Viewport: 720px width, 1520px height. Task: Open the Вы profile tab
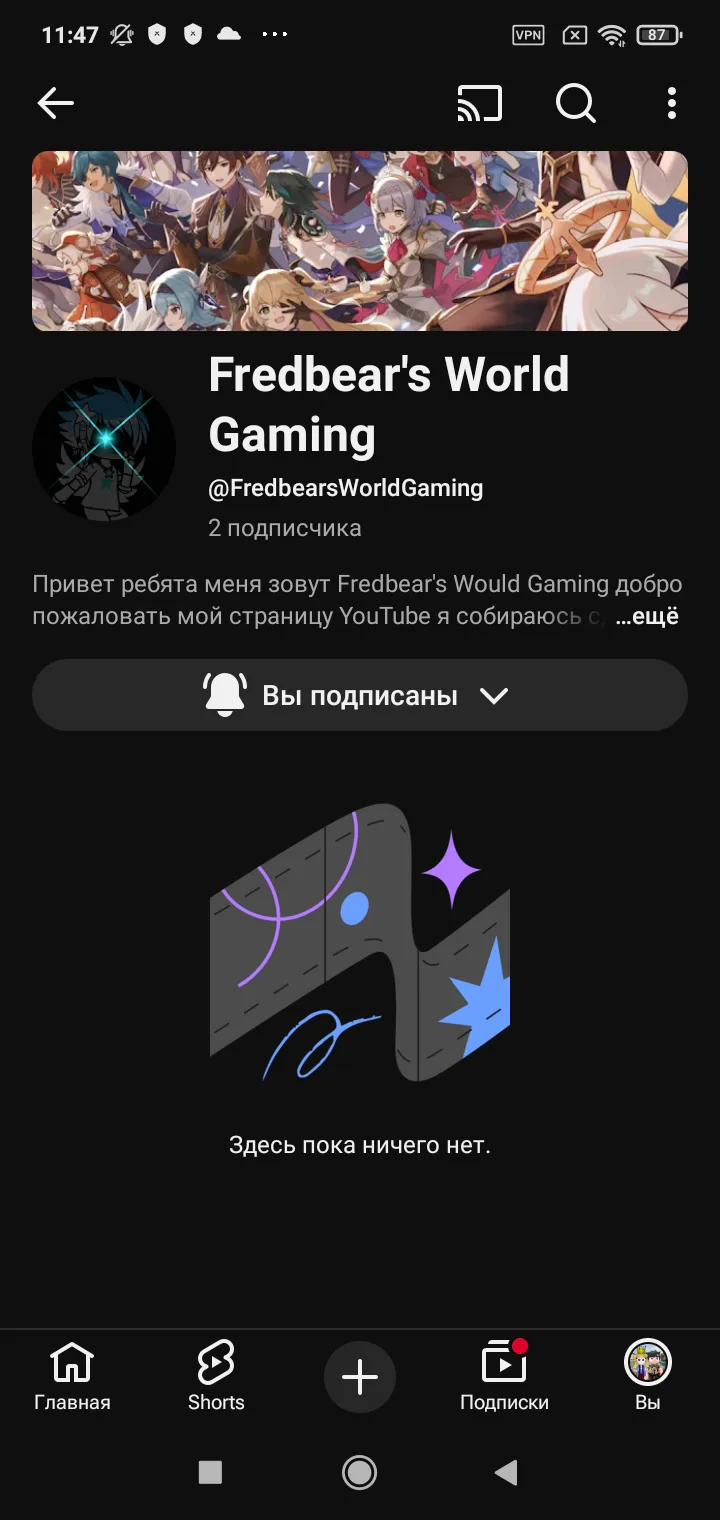coord(648,1377)
